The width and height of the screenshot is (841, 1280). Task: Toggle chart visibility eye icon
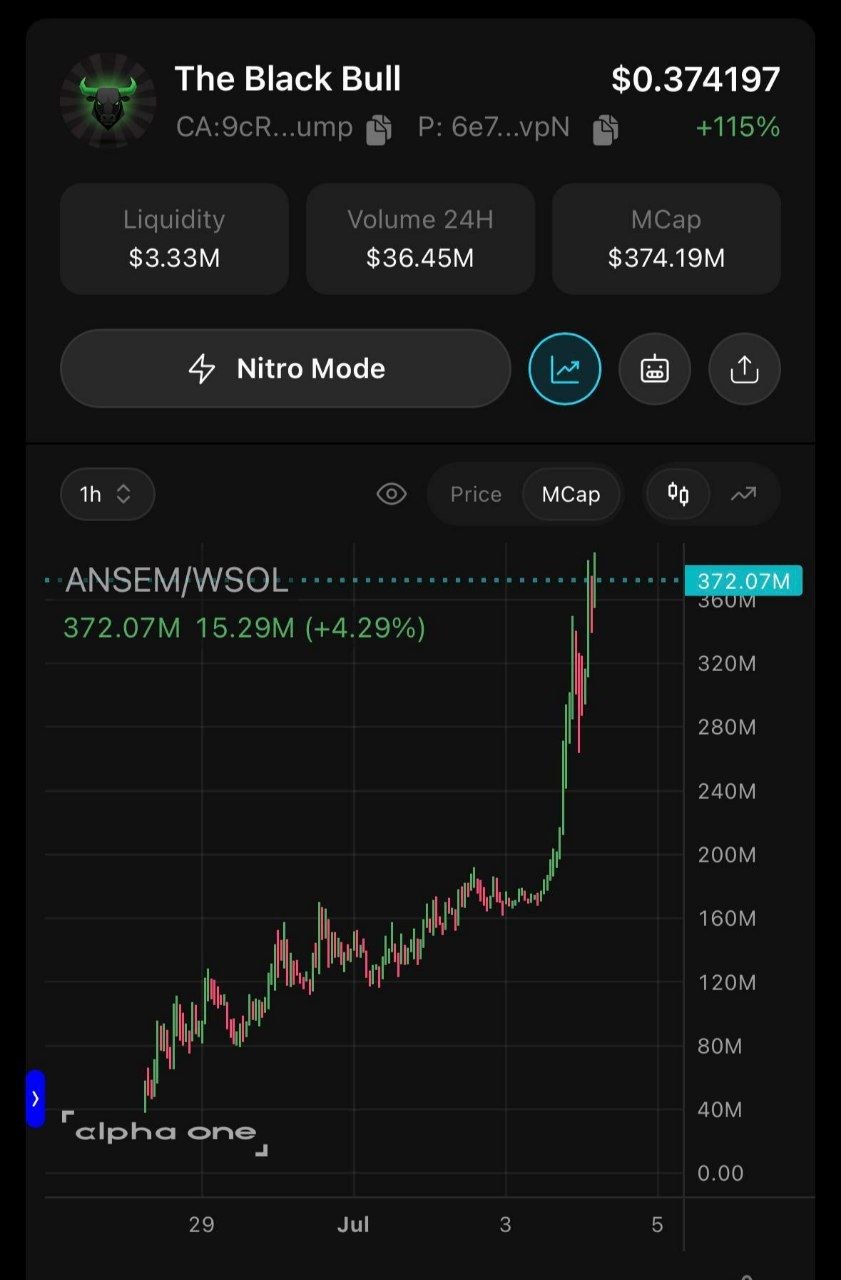(391, 494)
